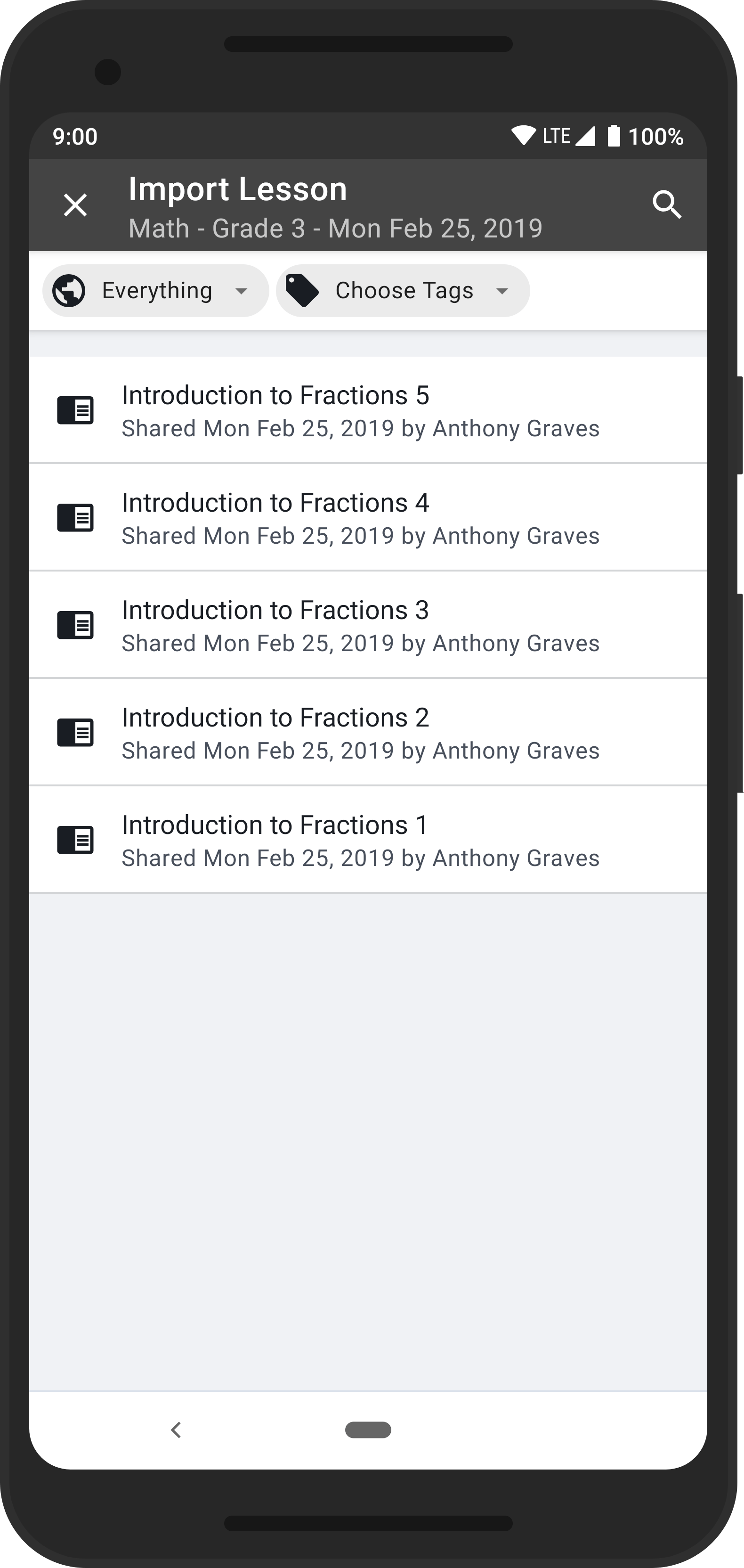
Task: Open the search icon
Action: point(667,205)
